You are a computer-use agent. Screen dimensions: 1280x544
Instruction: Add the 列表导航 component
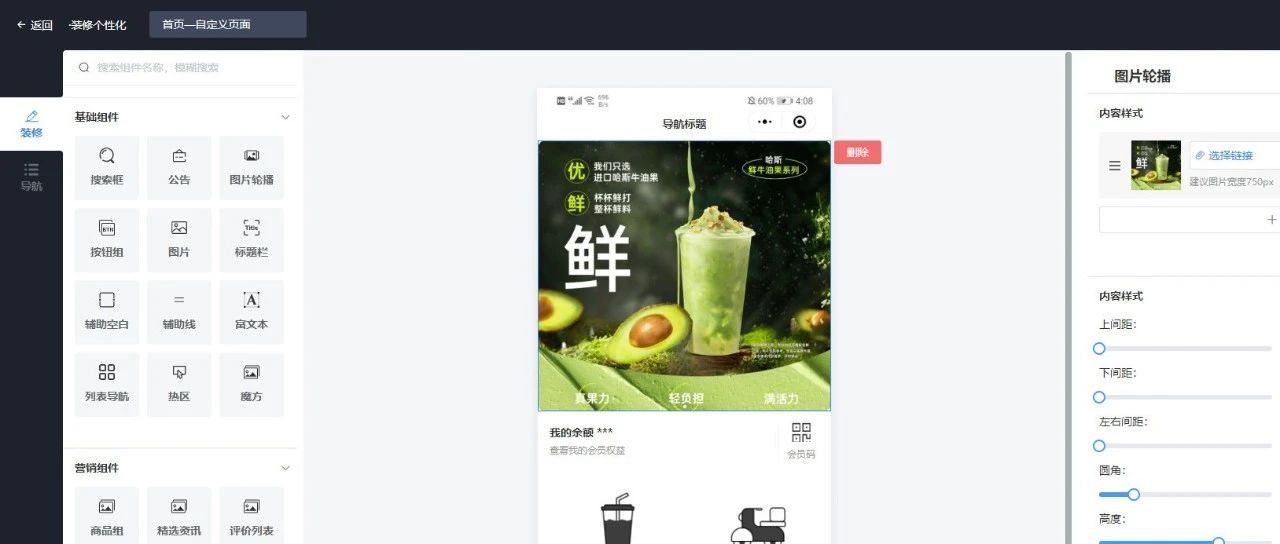click(107, 384)
